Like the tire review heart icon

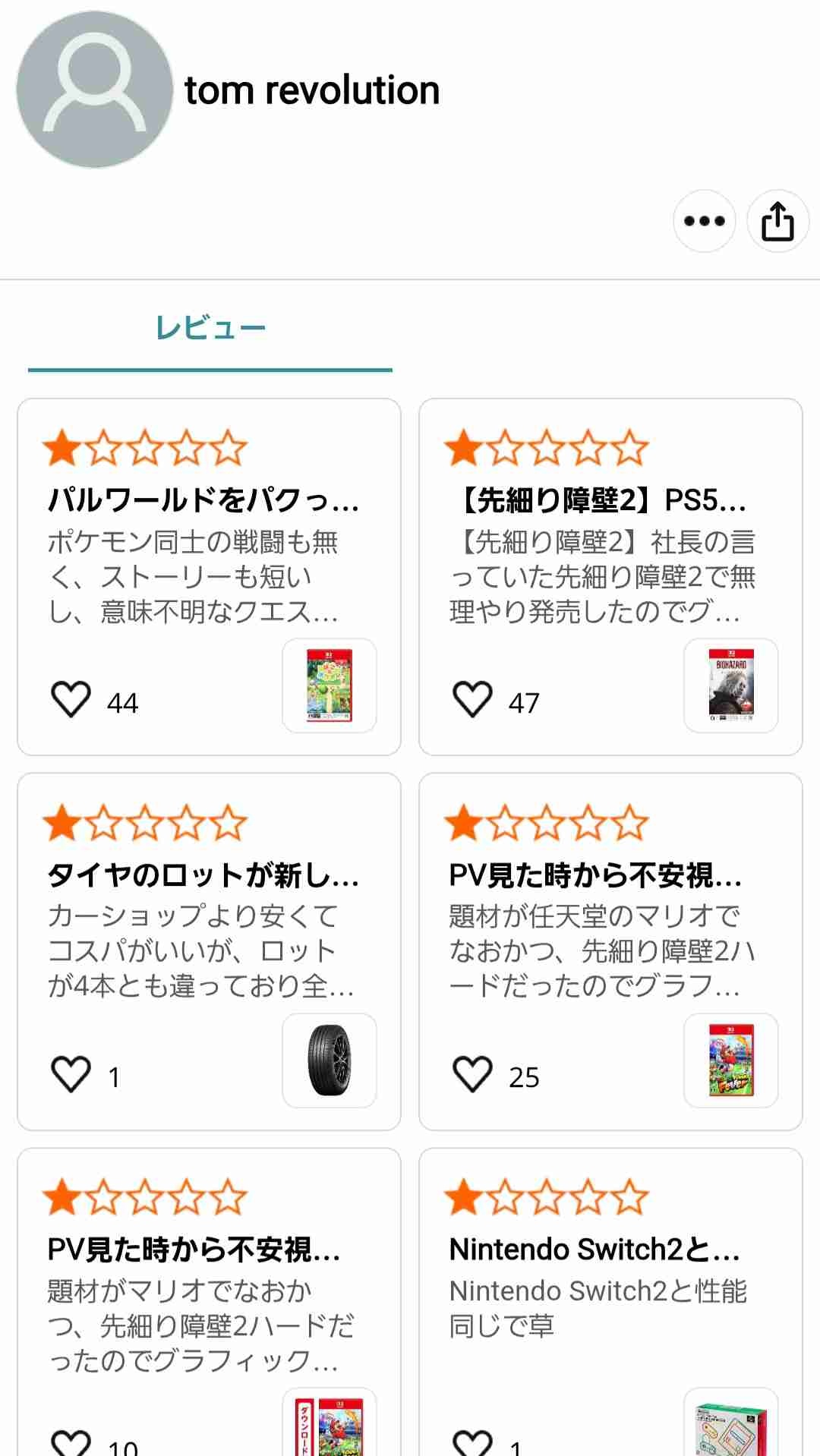[71, 1075]
